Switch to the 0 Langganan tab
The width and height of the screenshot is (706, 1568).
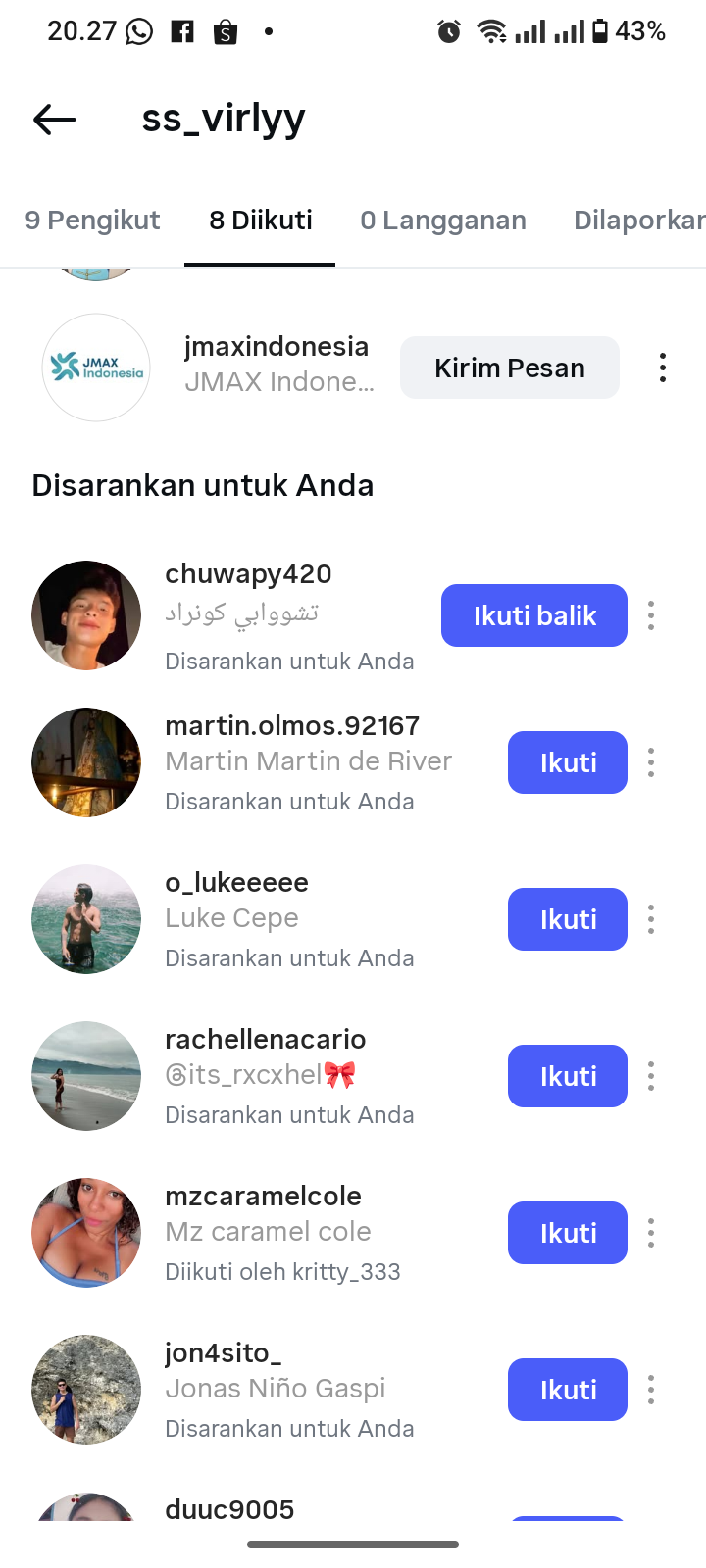(x=443, y=220)
